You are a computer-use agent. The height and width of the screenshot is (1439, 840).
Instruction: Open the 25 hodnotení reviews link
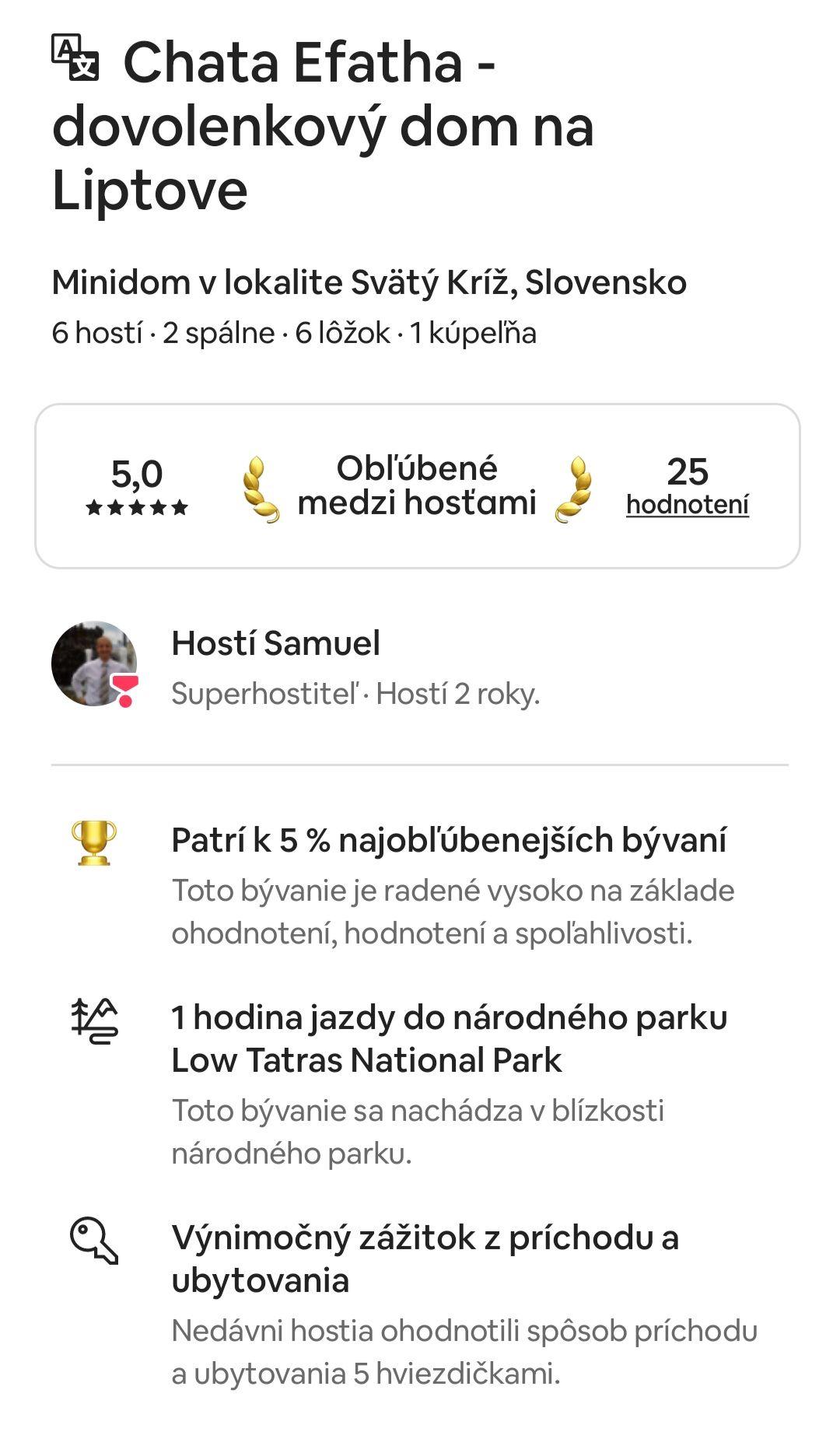pos(688,504)
